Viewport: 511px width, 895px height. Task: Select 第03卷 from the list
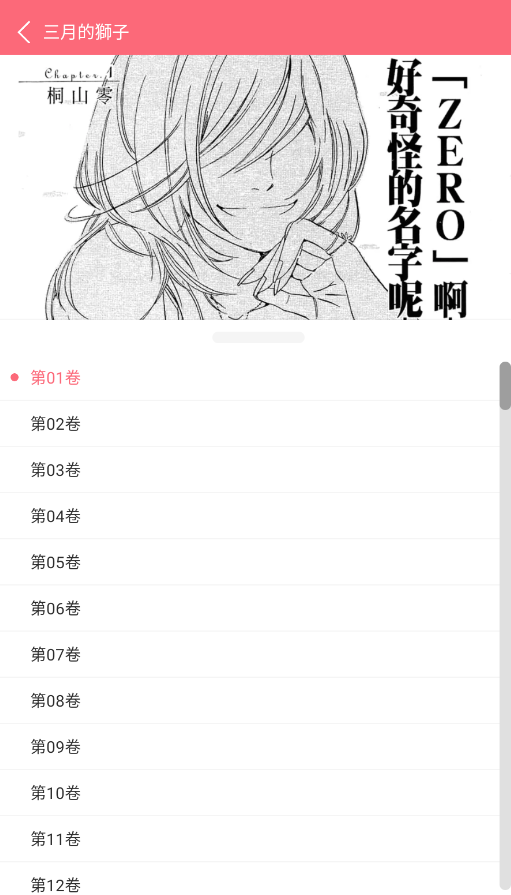pyautogui.click(x=250, y=470)
